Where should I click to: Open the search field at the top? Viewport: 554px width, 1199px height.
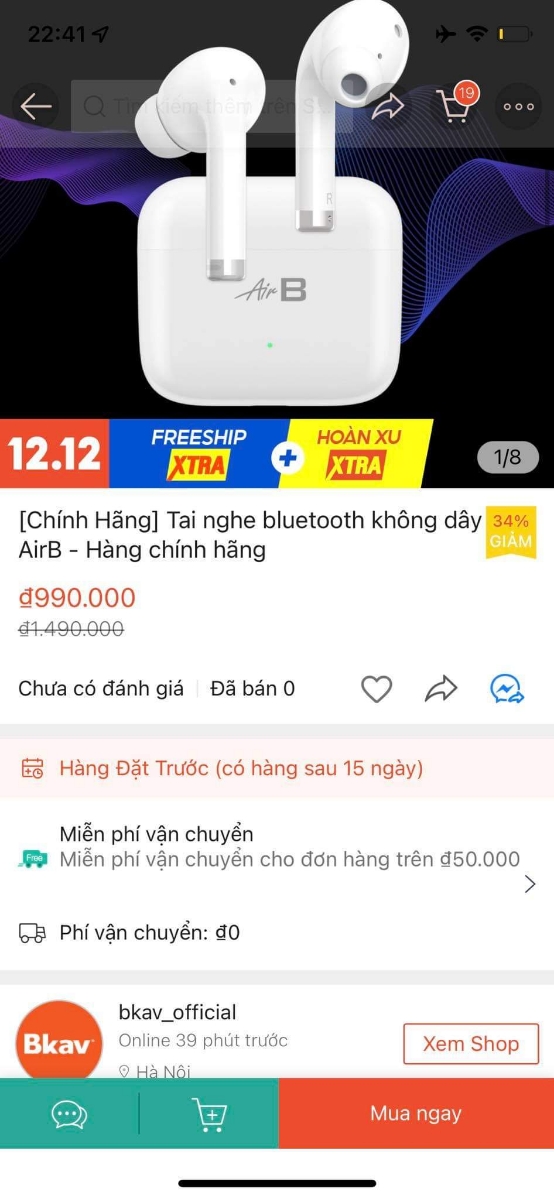(213, 106)
